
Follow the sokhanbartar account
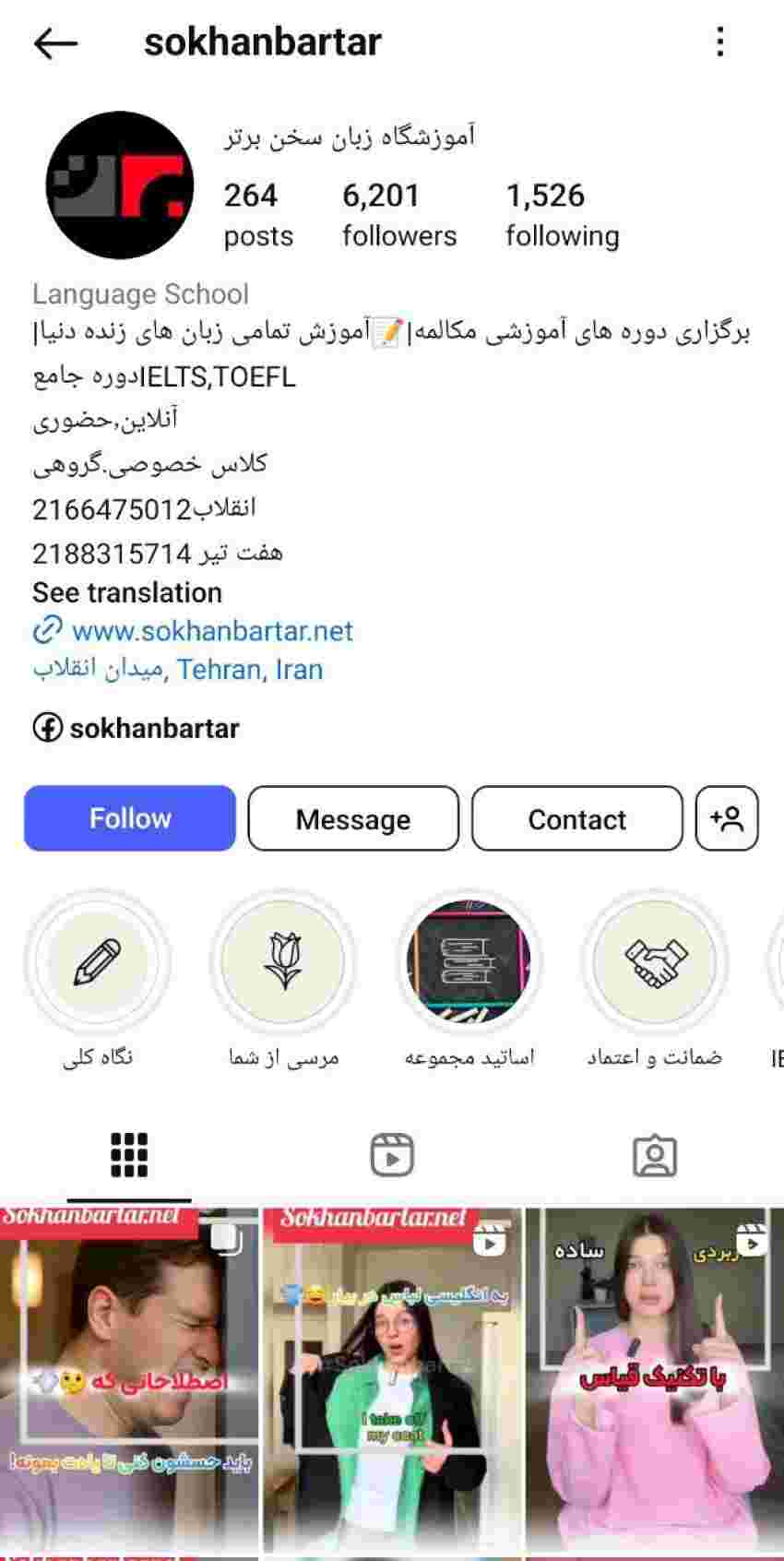(x=130, y=818)
